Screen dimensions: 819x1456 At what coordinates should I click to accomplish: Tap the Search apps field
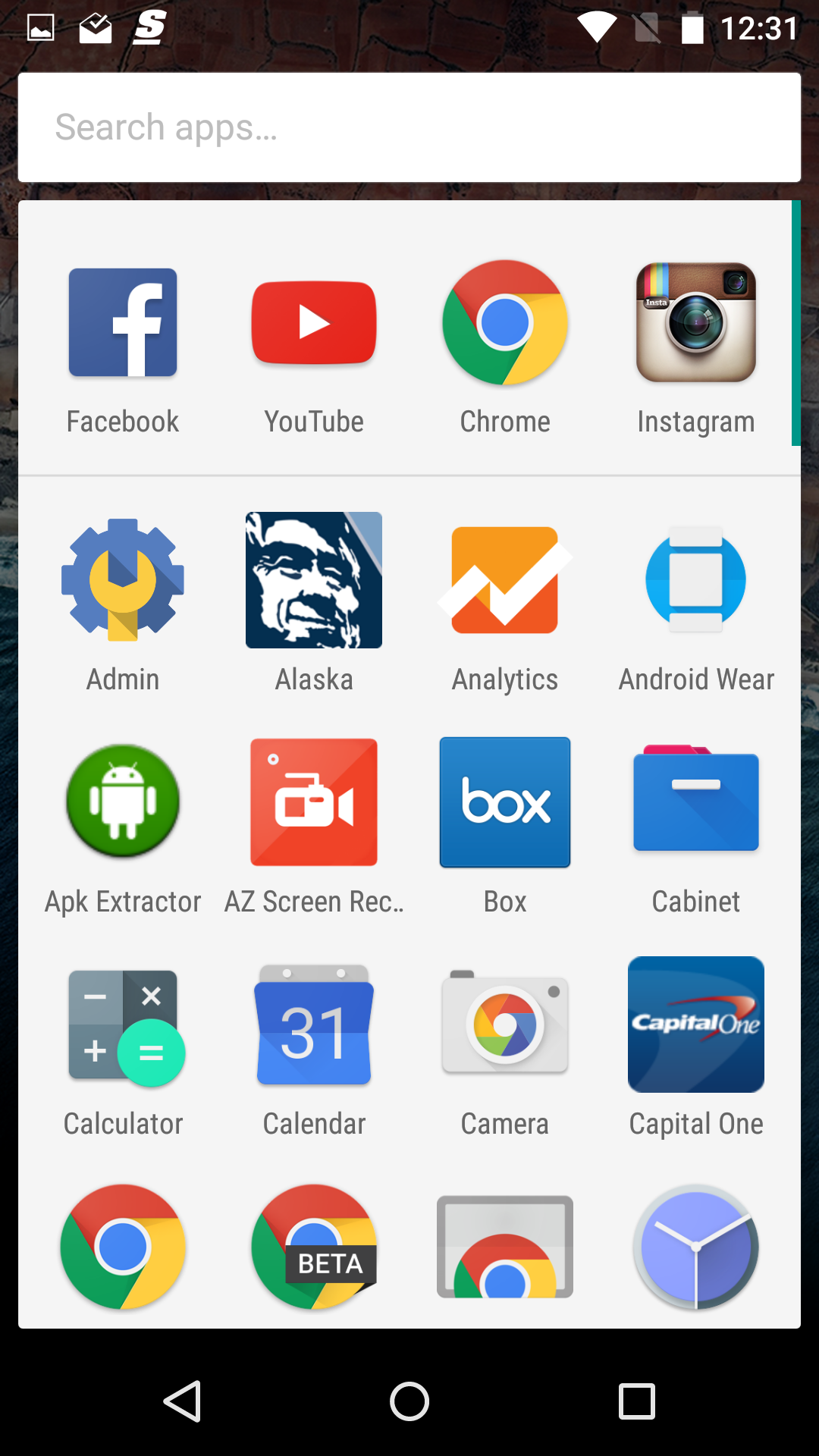click(409, 127)
